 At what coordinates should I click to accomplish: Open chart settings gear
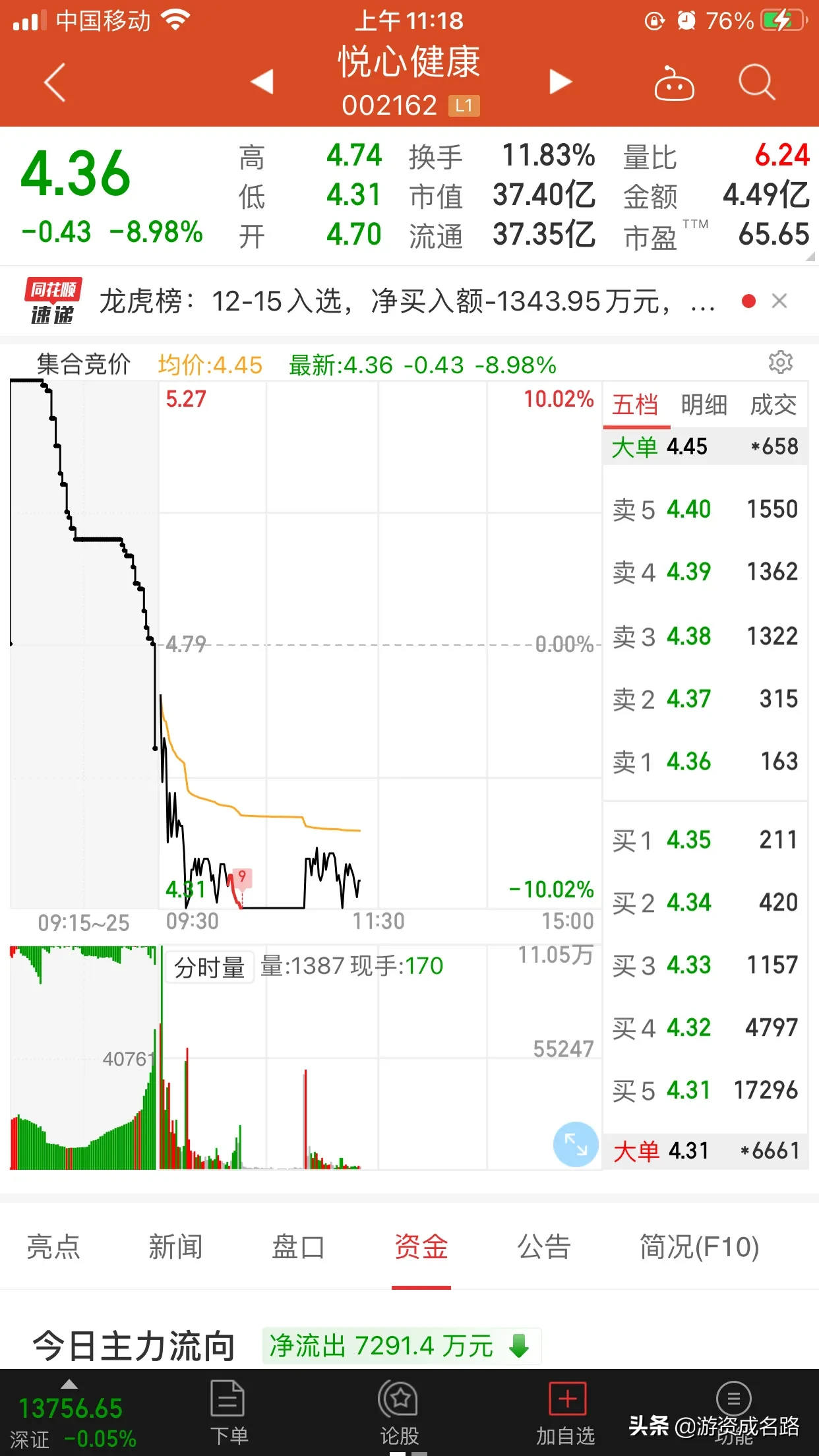click(781, 362)
